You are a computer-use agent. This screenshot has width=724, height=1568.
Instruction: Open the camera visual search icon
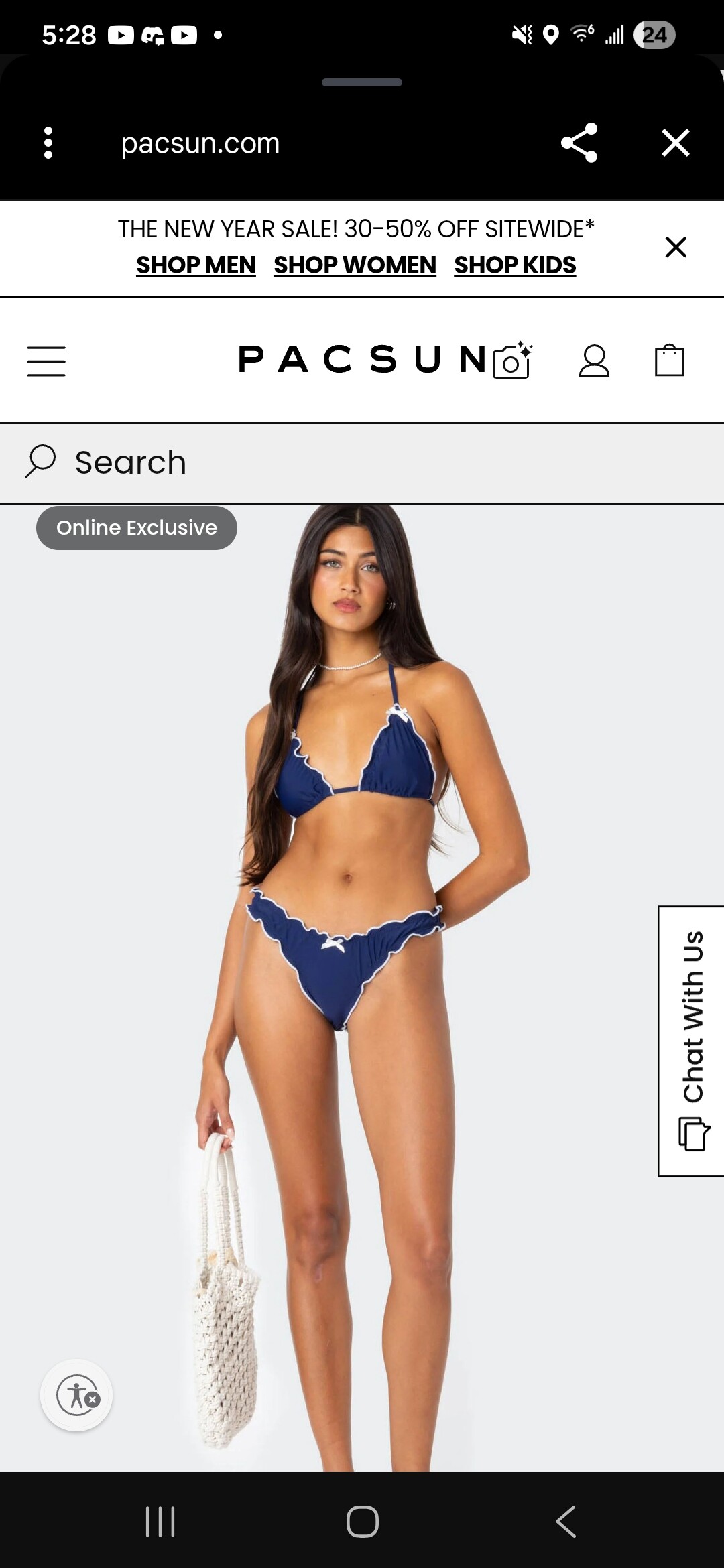(x=512, y=361)
